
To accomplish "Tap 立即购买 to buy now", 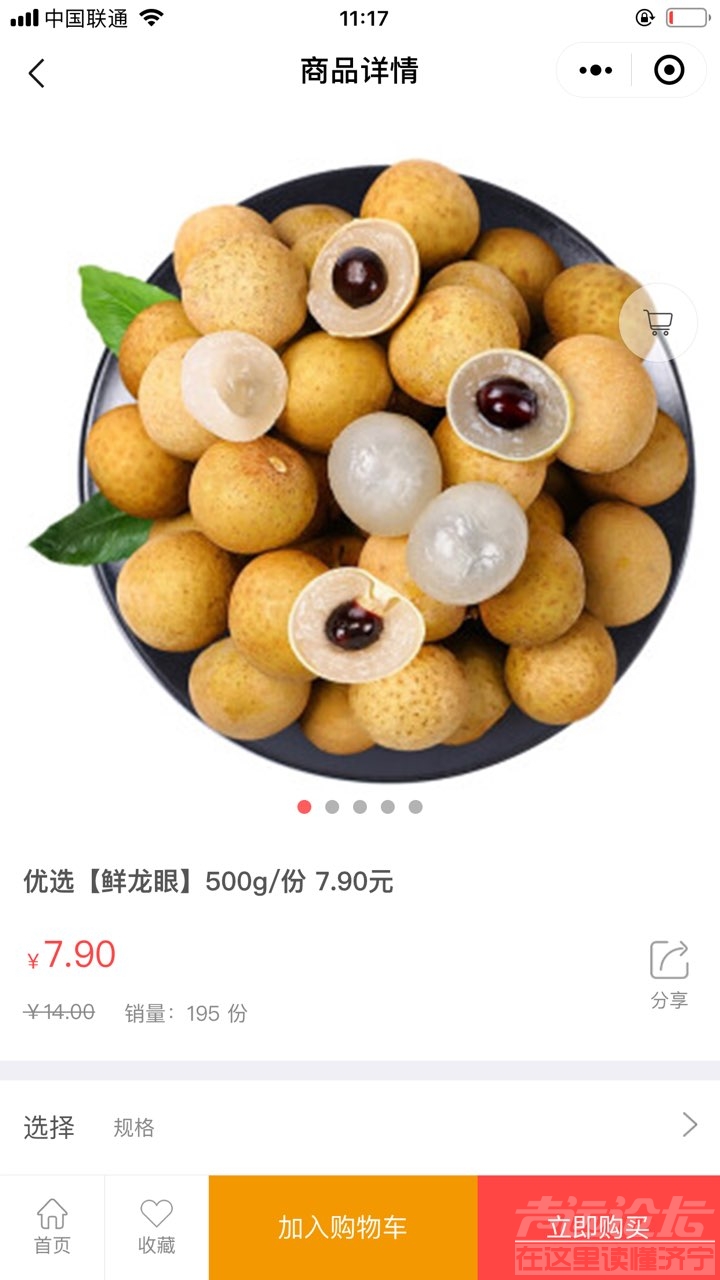I will point(598,1227).
